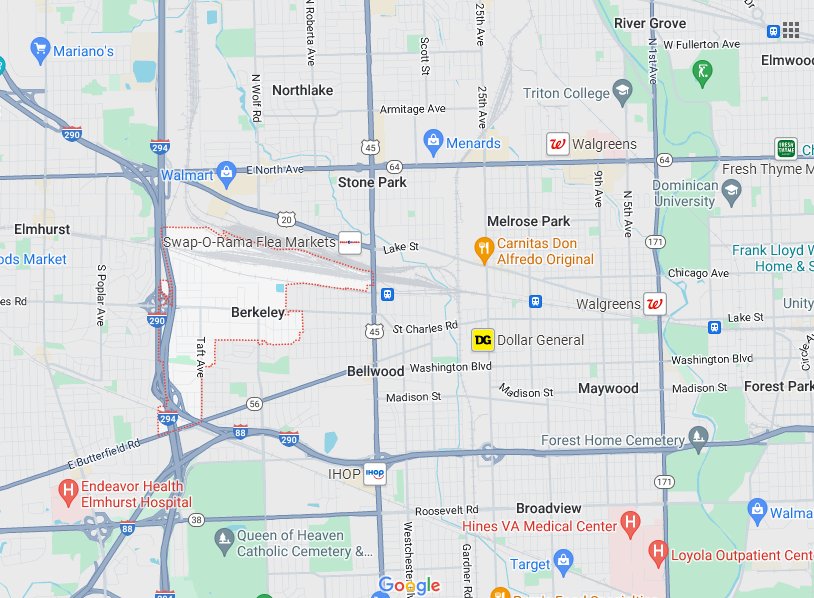
Task: Select Queen of Heaven Catholic Cemetery pin
Action: pos(224,541)
